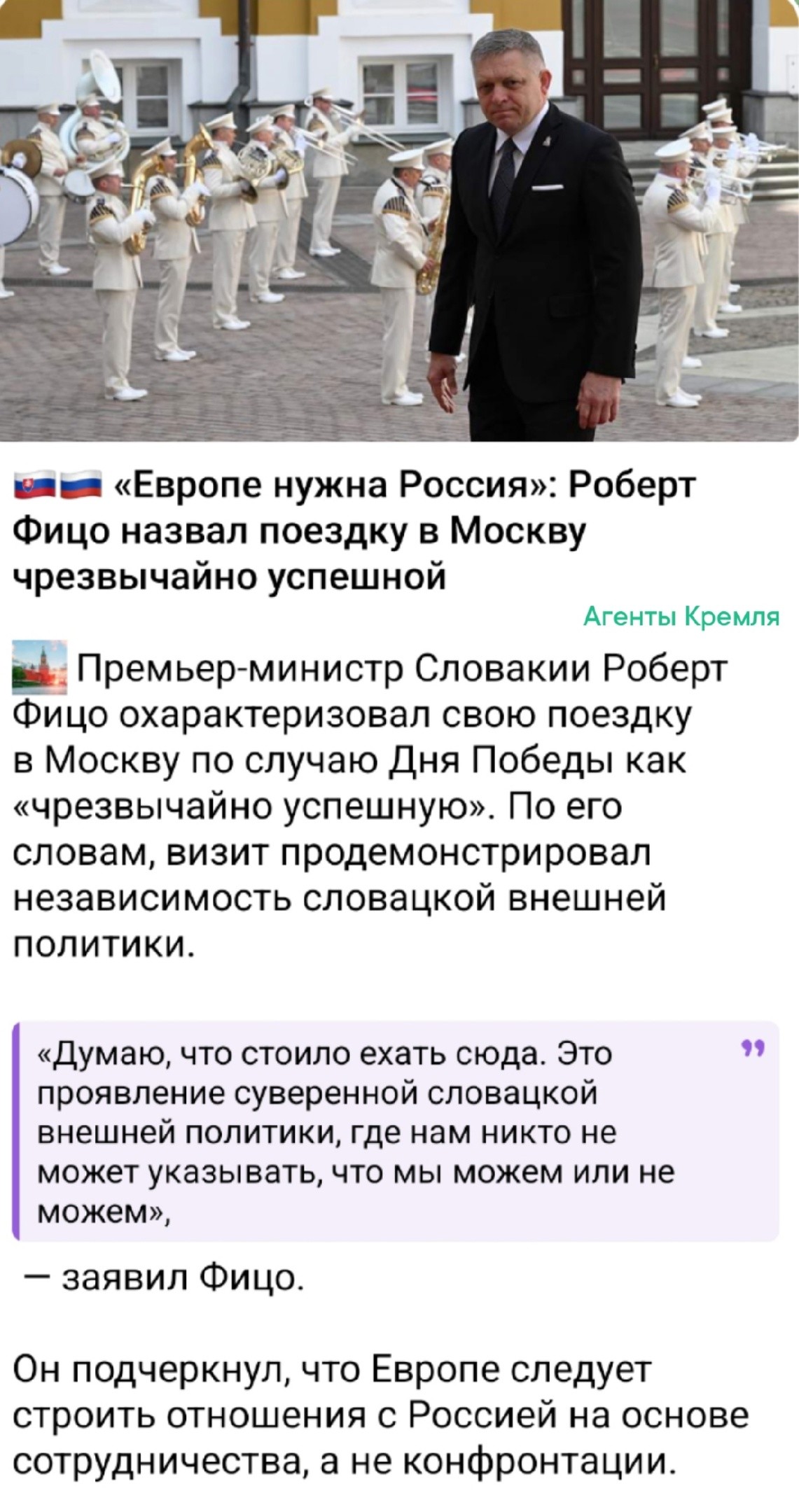This screenshot has width=799, height=1512.
Task: Open the post photo of the military band
Action: (399, 221)
